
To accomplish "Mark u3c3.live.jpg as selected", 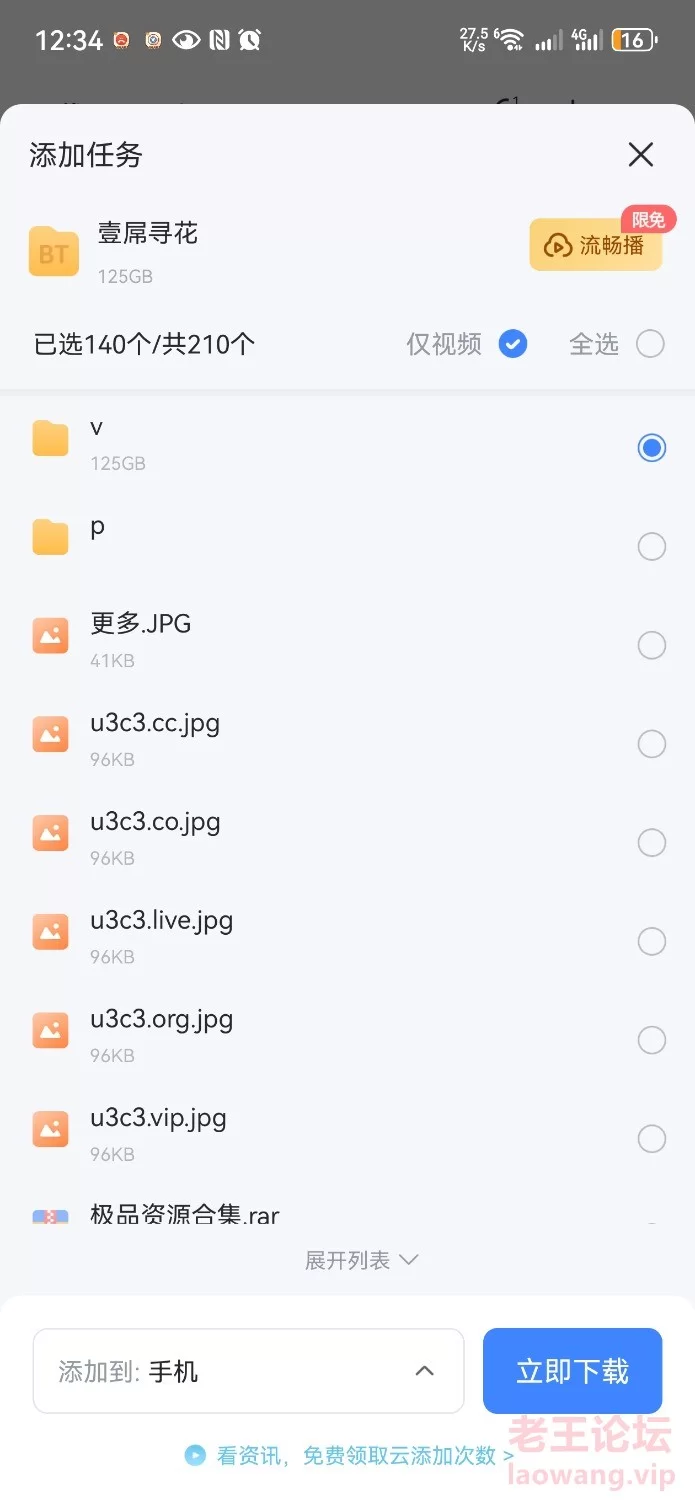I will pos(652,941).
